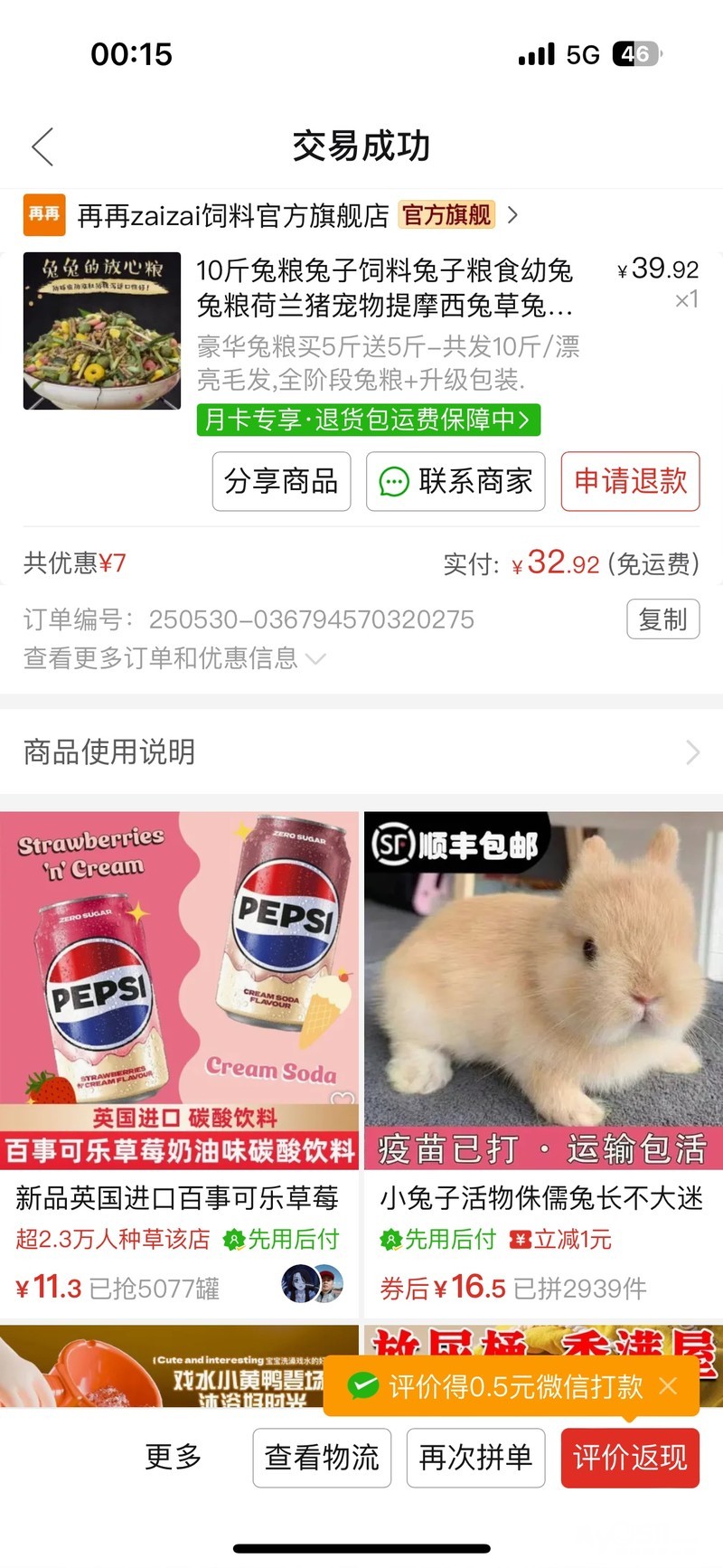Tap 评价返现 to review for cashback

630,1457
